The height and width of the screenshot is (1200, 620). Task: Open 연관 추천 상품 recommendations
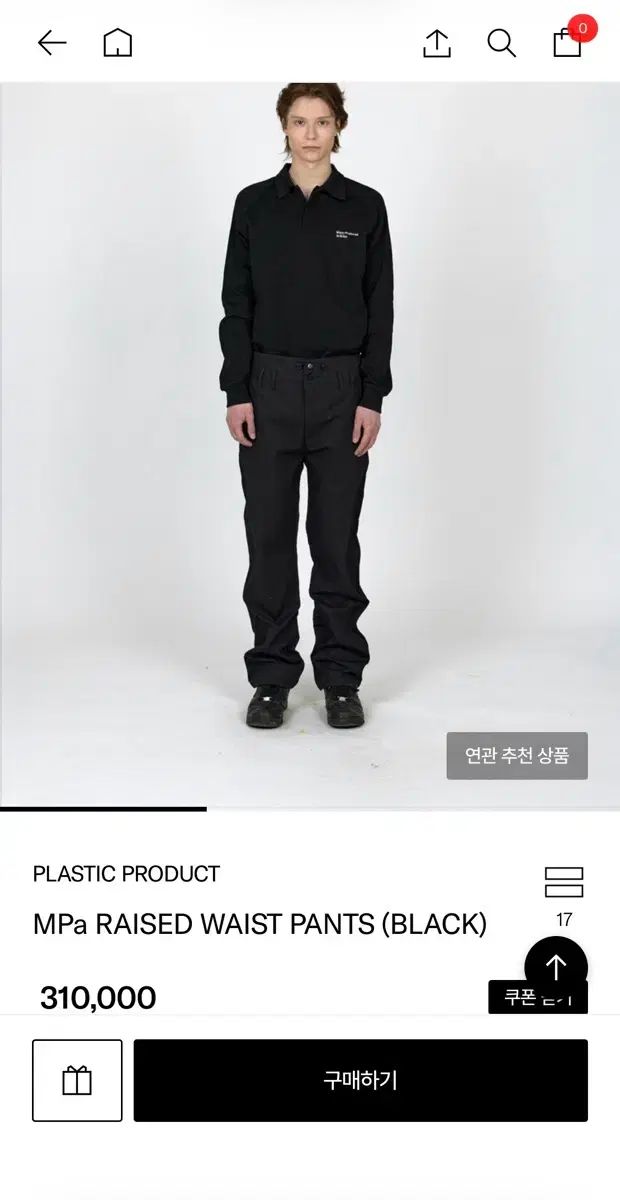tap(517, 756)
